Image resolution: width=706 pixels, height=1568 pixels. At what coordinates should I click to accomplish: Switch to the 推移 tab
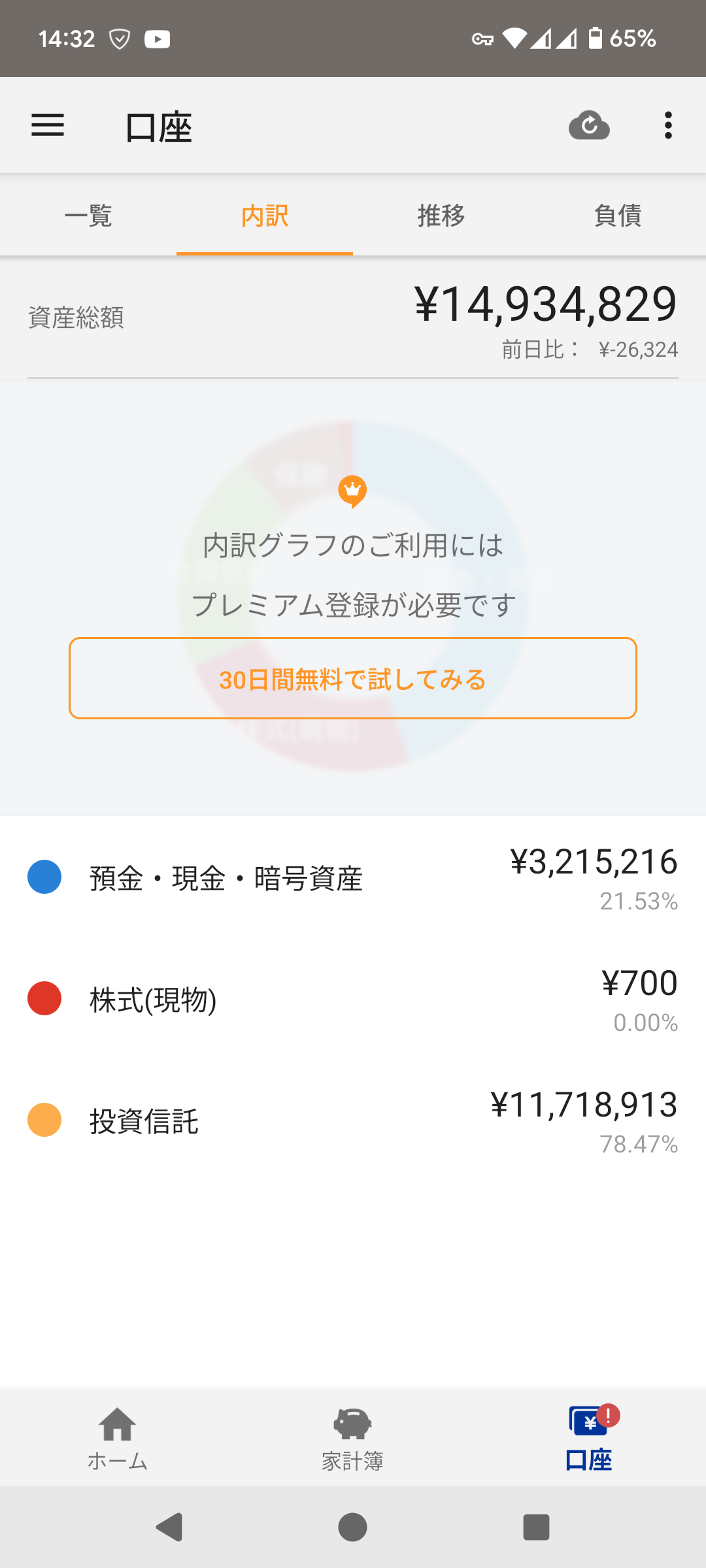tap(441, 215)
